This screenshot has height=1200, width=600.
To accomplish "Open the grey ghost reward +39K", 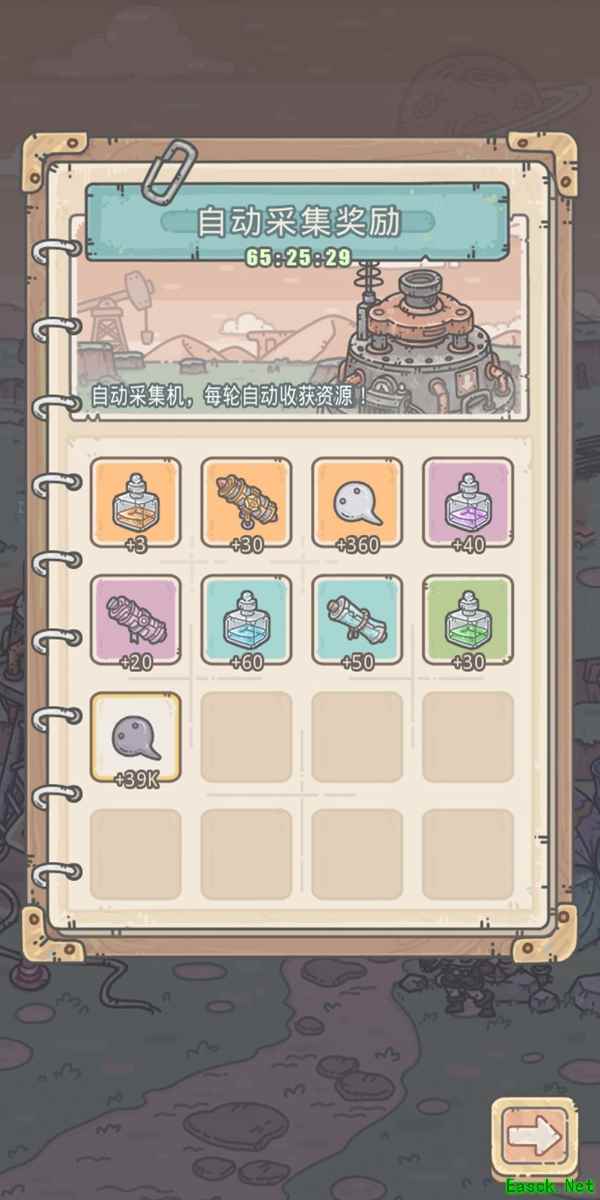I will (x=136, y=734).
